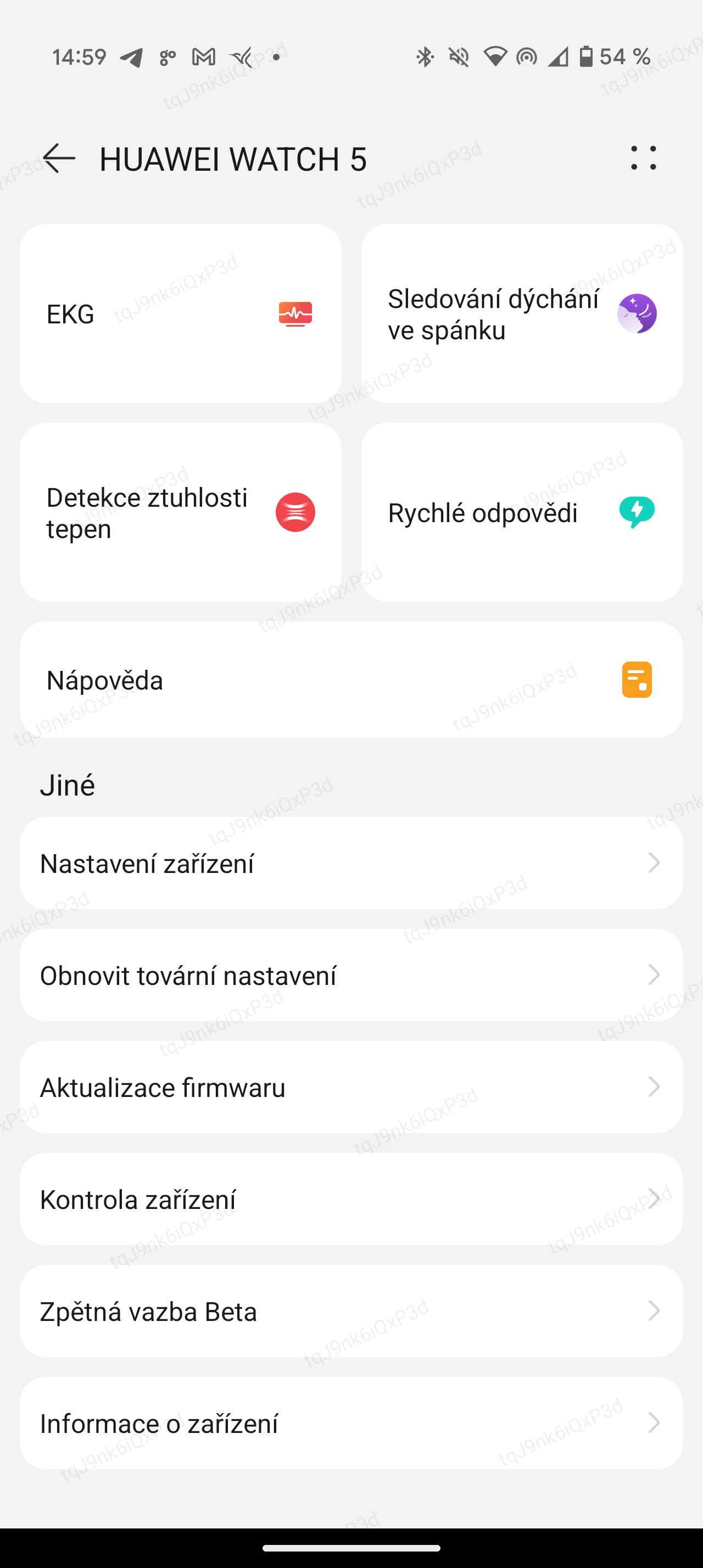The width and height of the screenshot is (703, 1568).
Task: Open Kontrola zařízení
Action: pyautogui.click(x=351, y=1199)
